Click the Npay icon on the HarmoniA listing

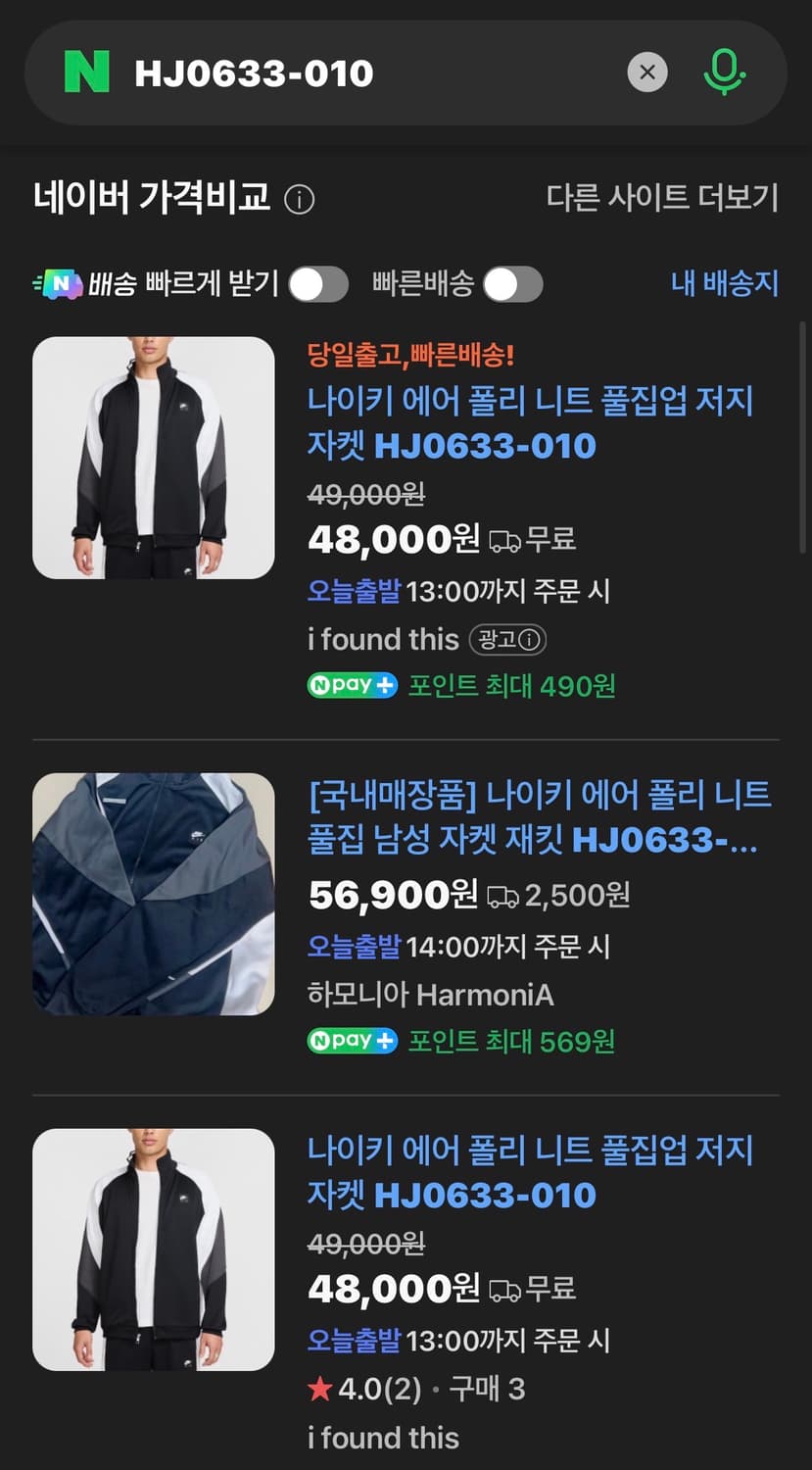click(353, 1042)
